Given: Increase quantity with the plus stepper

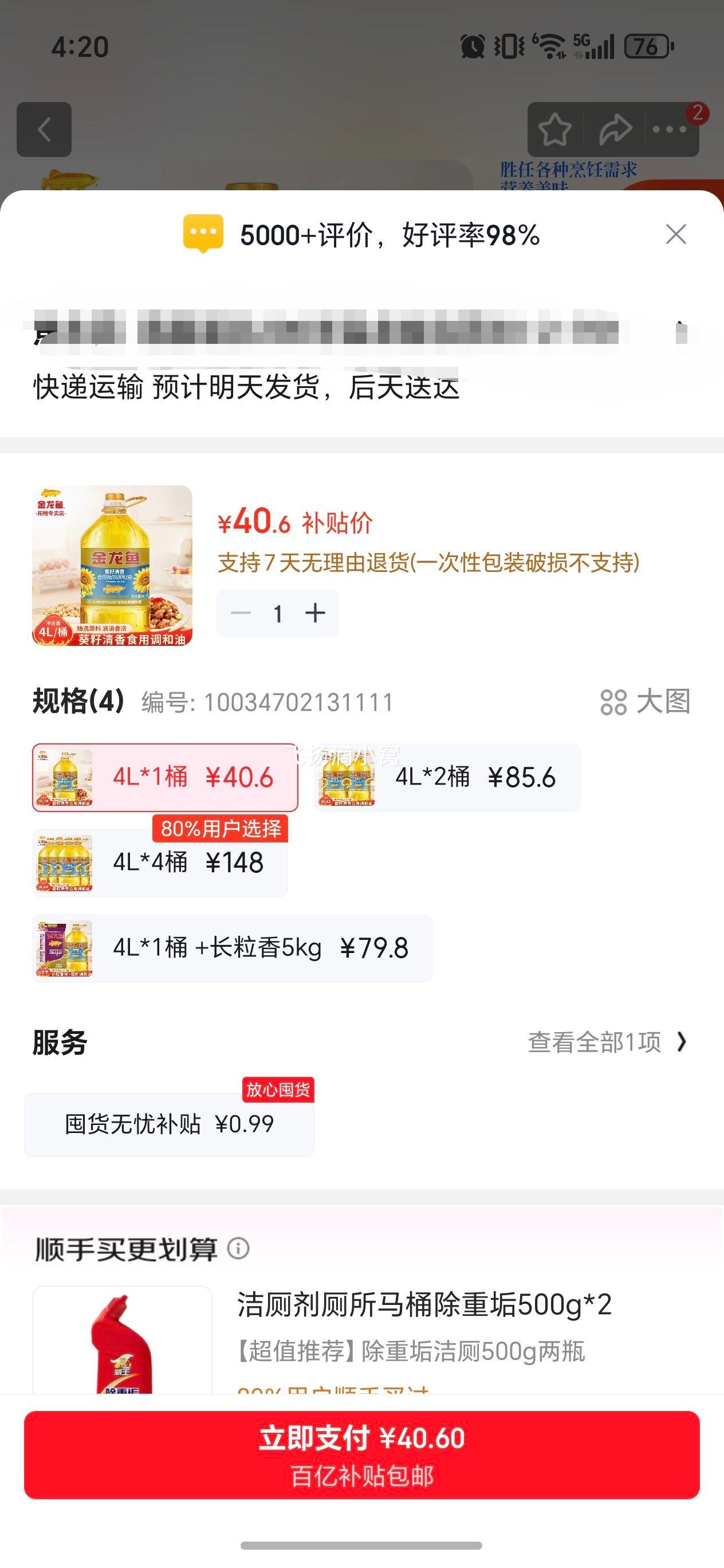Looking at the screenshot, I should [x=315, y=613].
